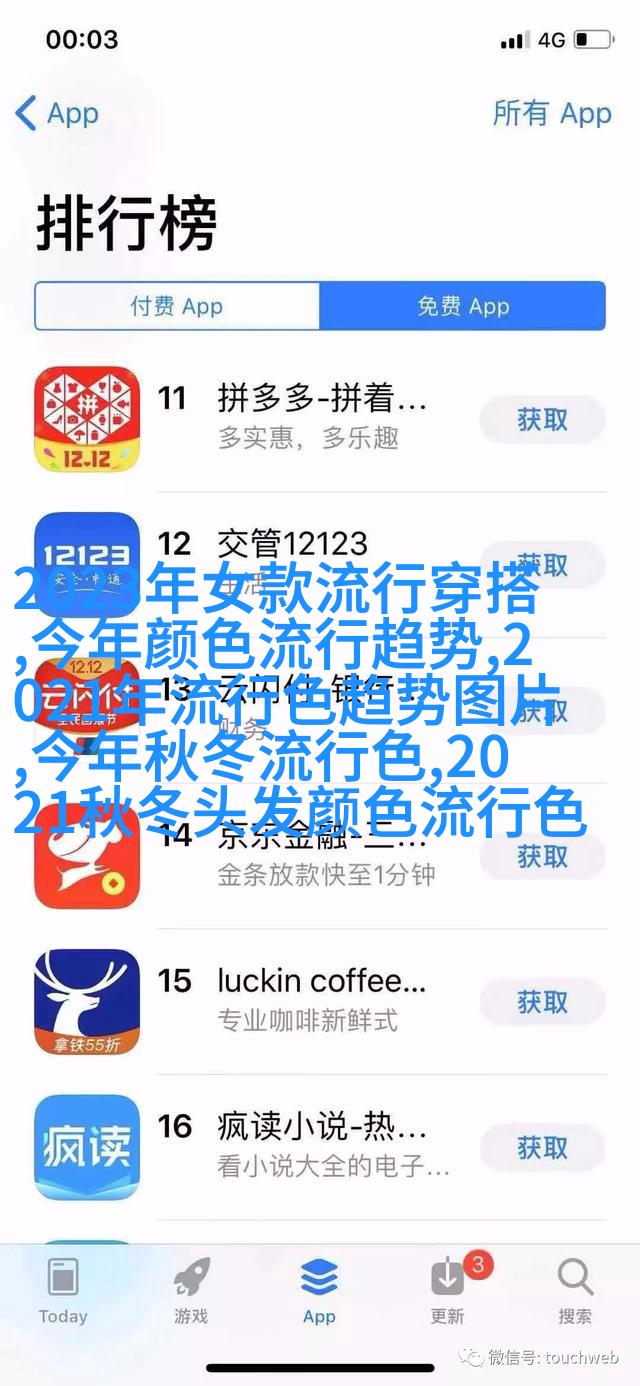640x1386 pixels.
Task: Open 所有 App list
Action: click(551, 114)
